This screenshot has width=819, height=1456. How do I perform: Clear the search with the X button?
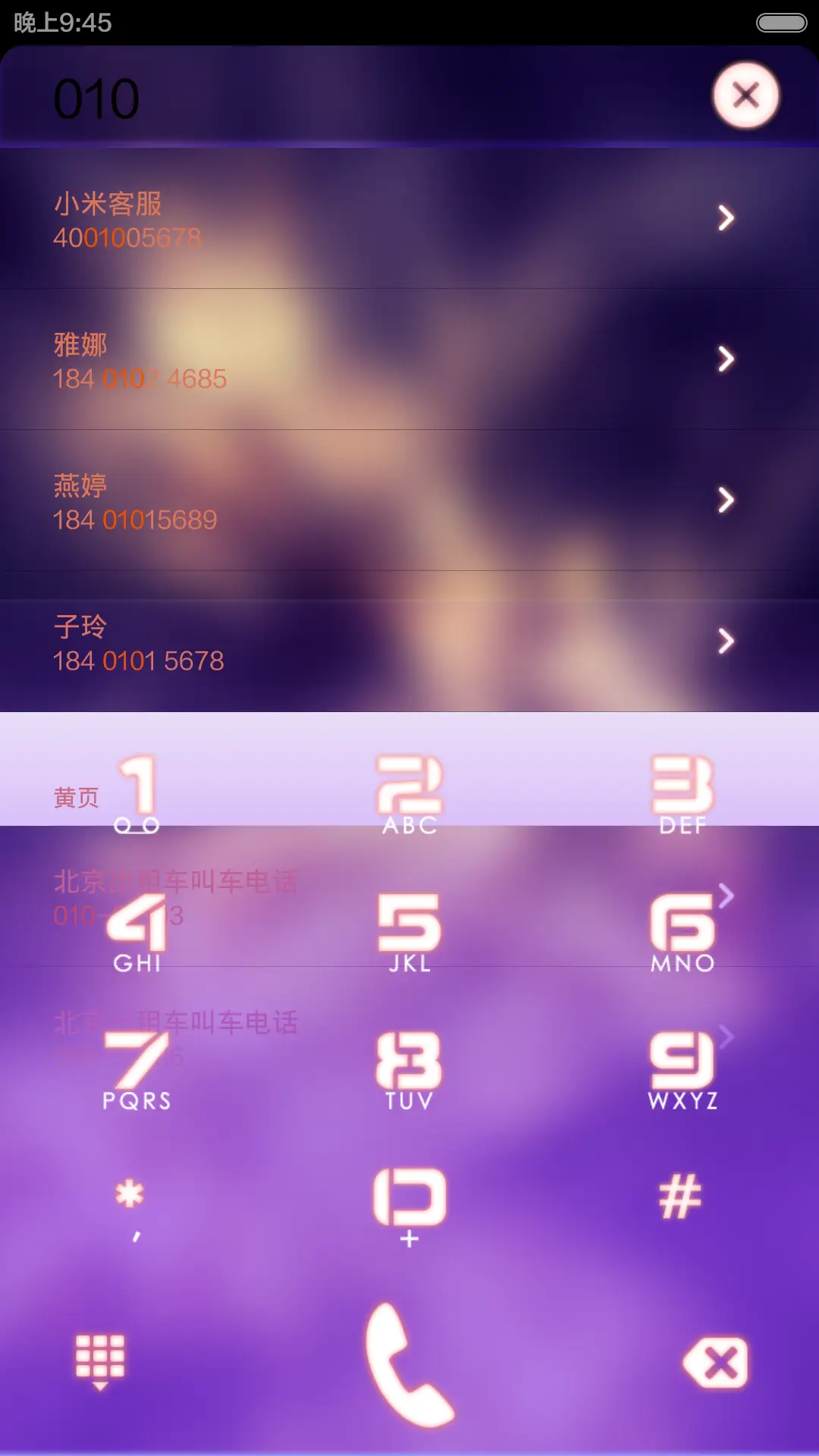[x=745, y=96]
